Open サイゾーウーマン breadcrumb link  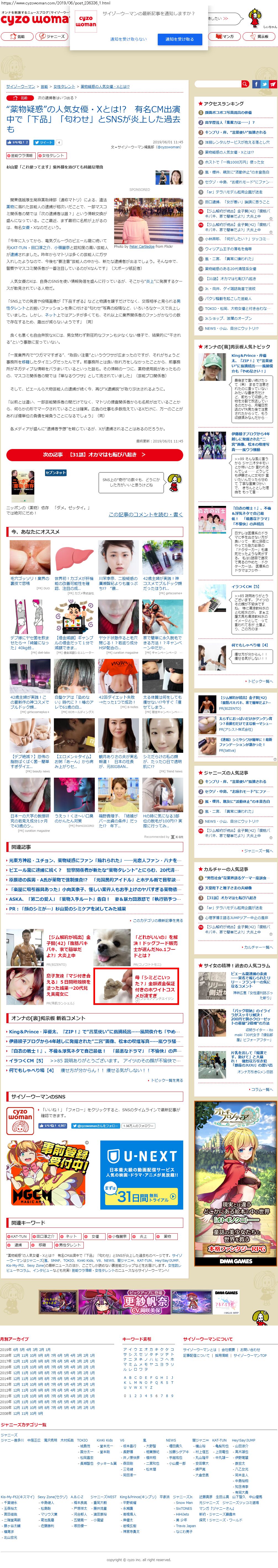(20, 86)
